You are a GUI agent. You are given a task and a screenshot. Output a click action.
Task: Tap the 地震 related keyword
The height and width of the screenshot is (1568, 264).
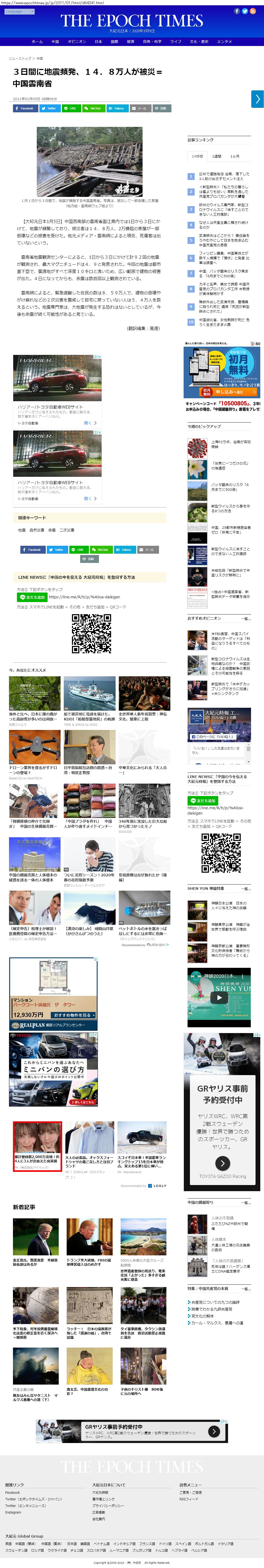click(21, 530)
